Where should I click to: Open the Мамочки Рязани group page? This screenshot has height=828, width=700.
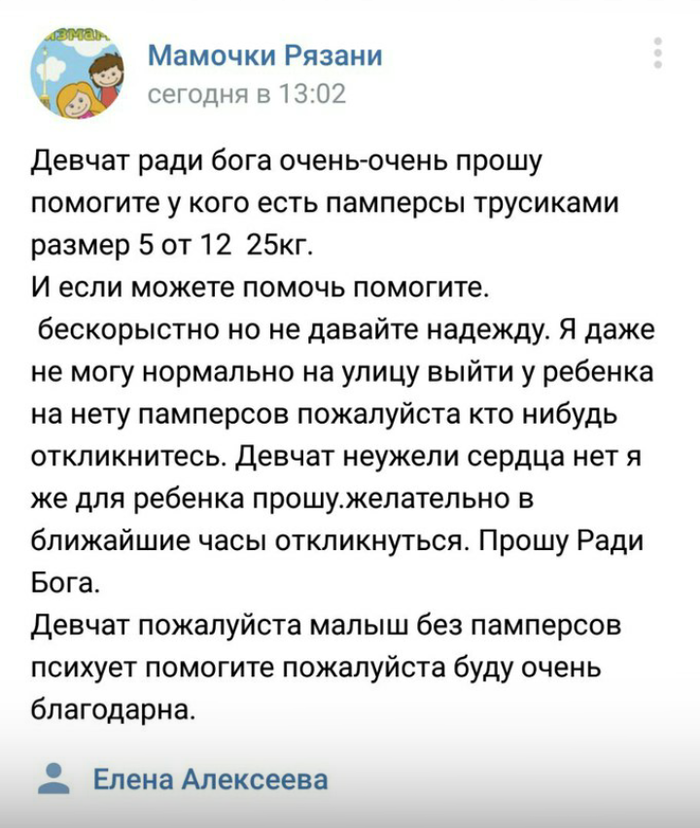[265, 55]
